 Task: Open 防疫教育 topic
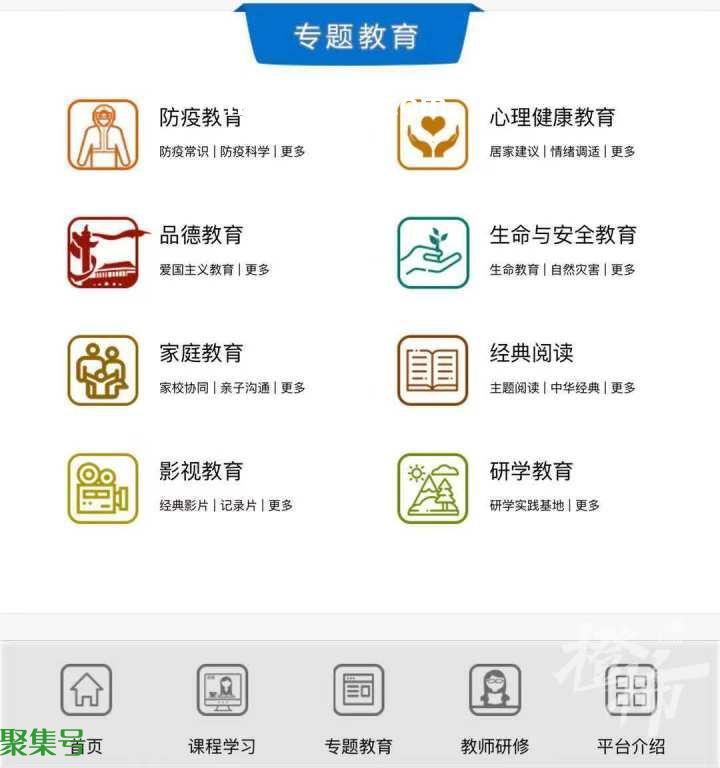200,118
